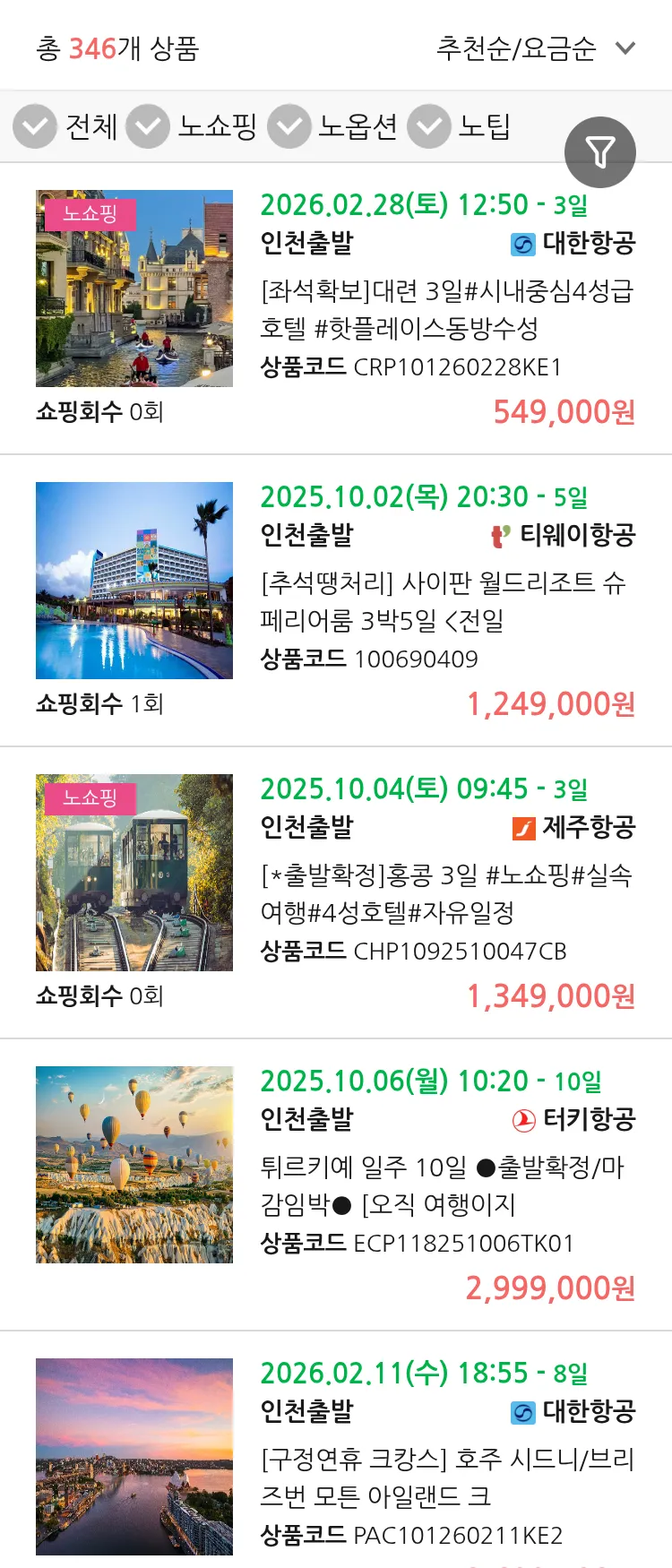Click the checkmark icon beside 노팁
Screen dimensions: 672x1568
[x=428, y=126]
